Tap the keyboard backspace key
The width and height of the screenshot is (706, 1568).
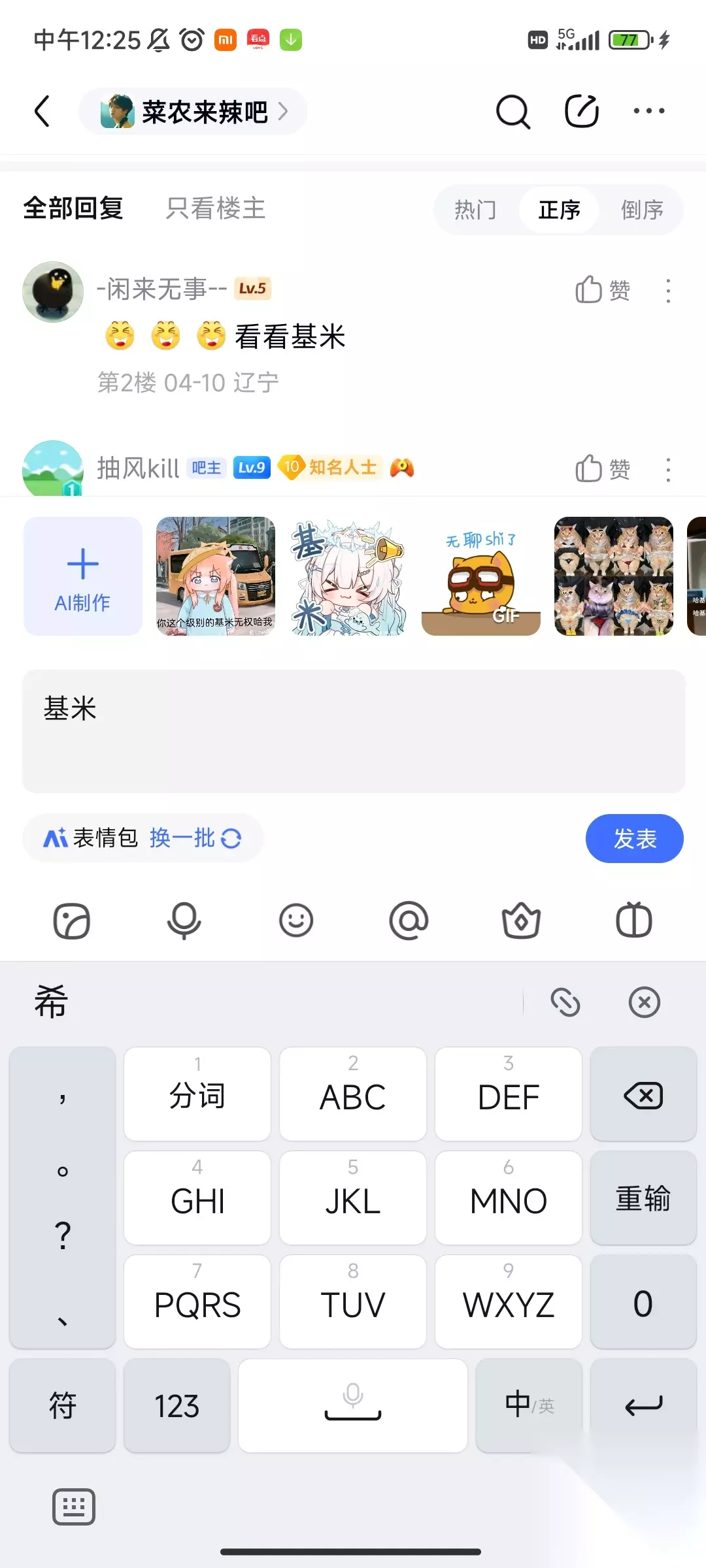643,1094
